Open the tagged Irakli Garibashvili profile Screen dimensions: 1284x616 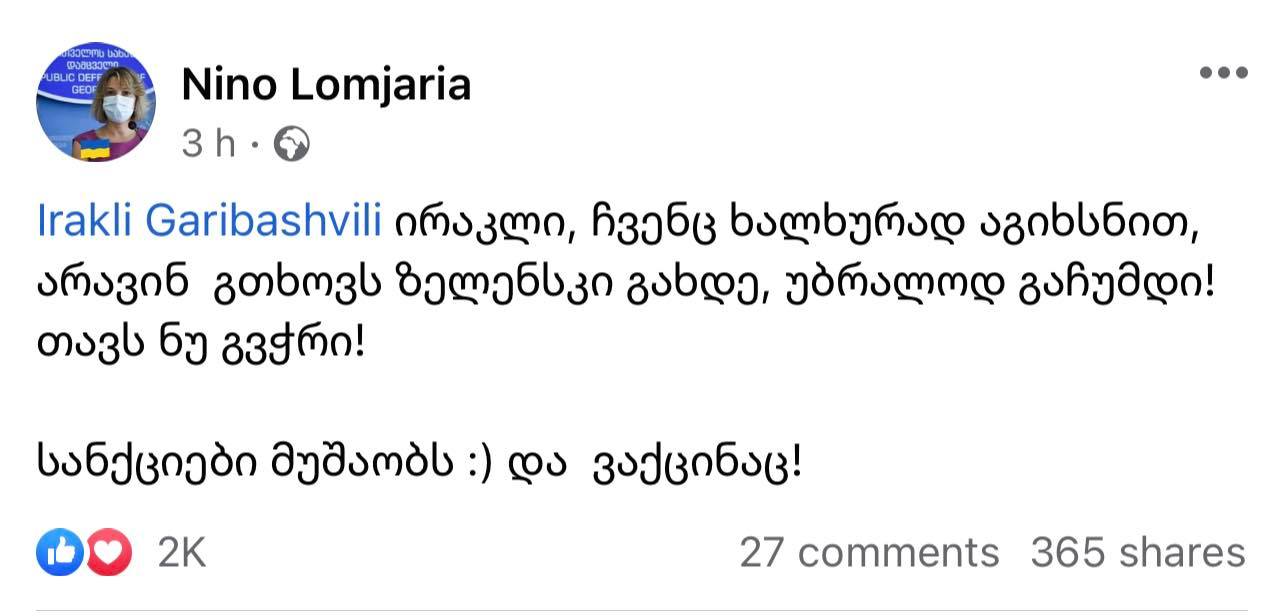click(x=209, y=223)
